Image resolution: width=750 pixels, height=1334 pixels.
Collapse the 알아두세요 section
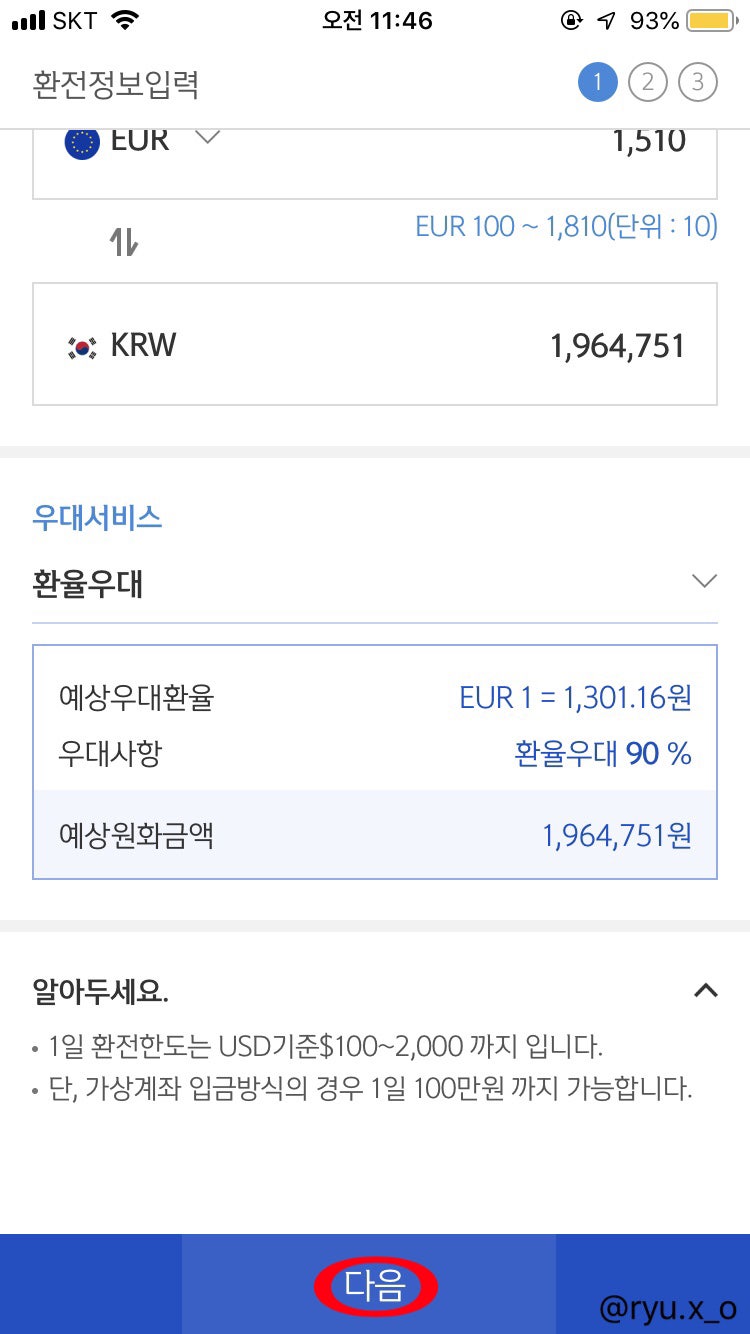[708, 991]
